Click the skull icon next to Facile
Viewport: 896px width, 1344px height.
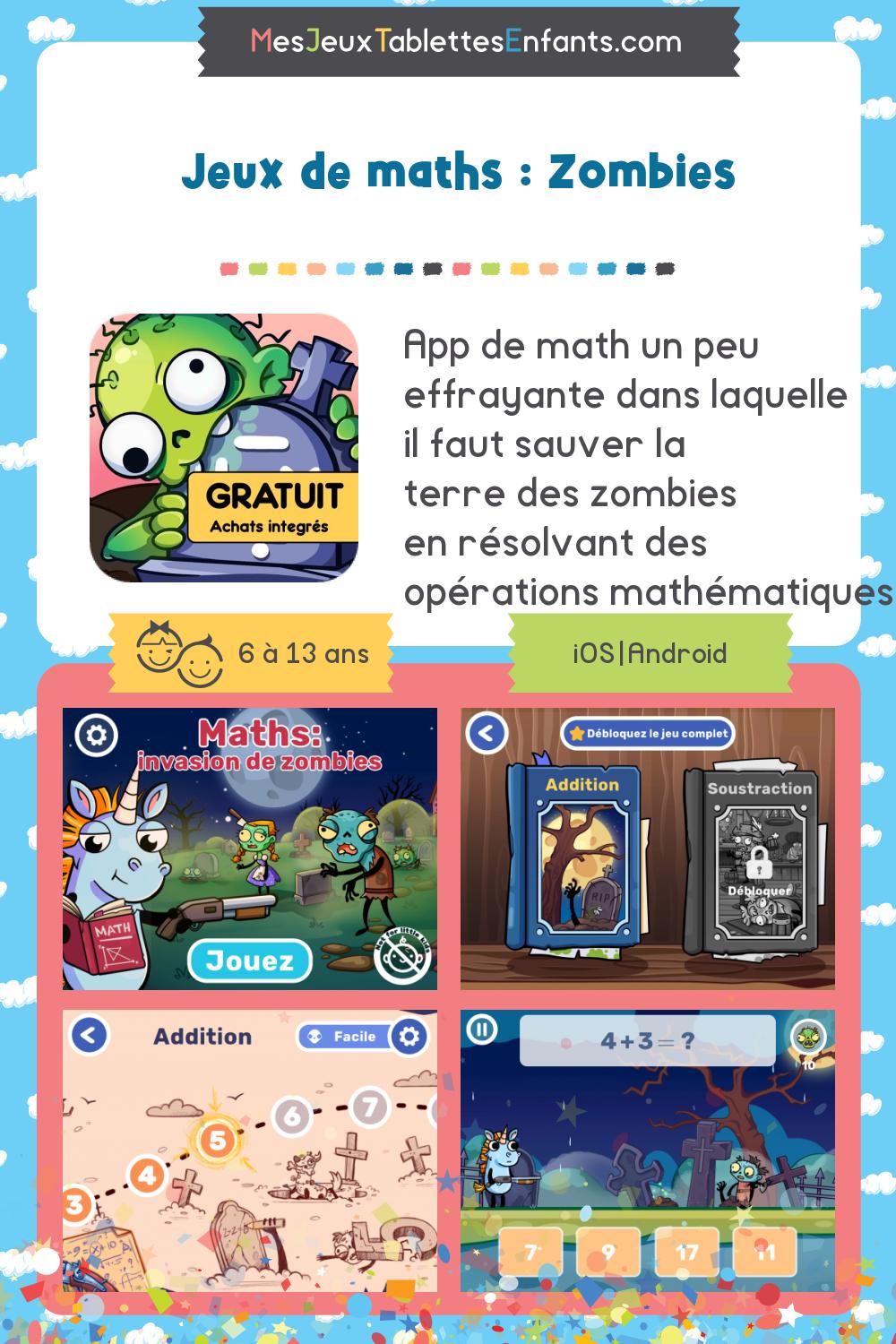[314, 1035]
